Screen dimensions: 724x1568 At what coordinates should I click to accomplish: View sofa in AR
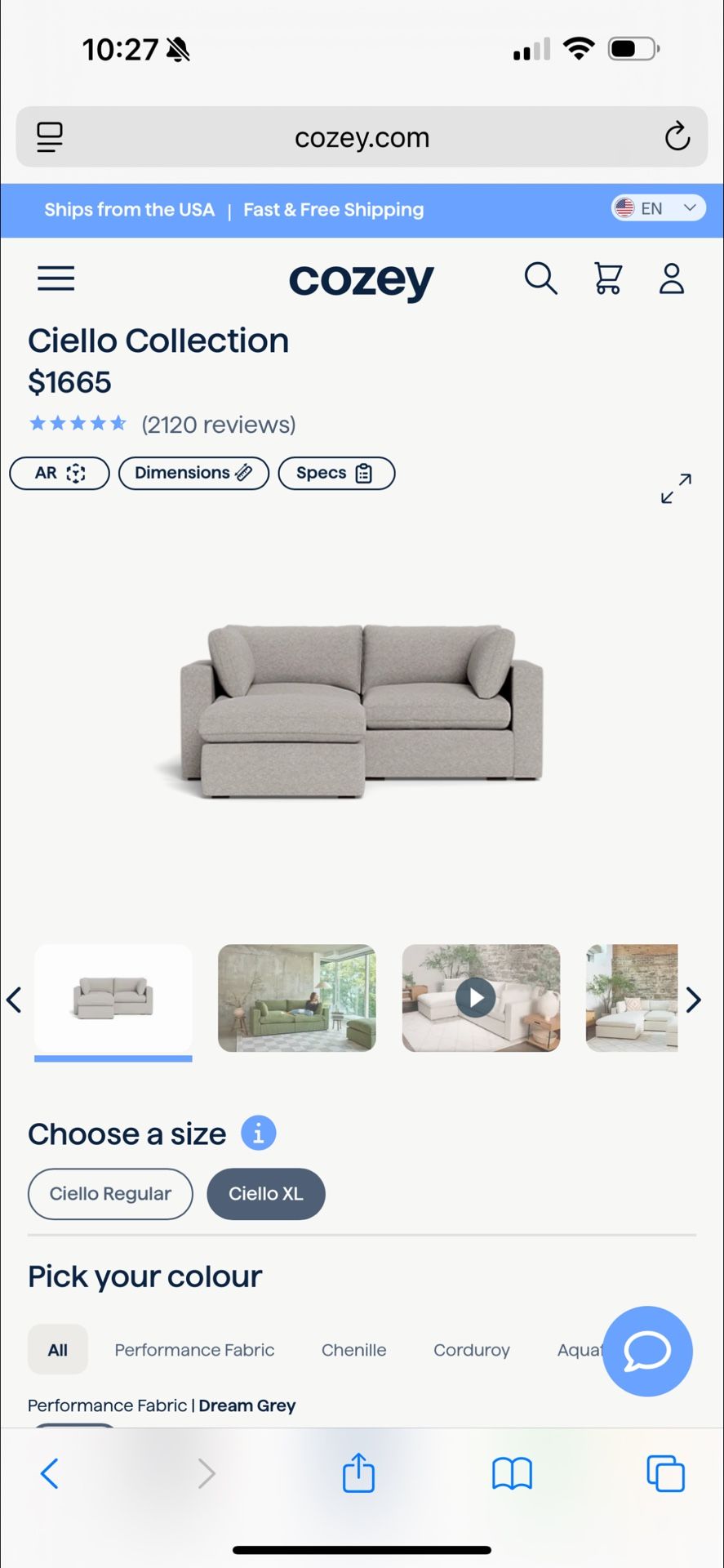click(x=60, y=473)
